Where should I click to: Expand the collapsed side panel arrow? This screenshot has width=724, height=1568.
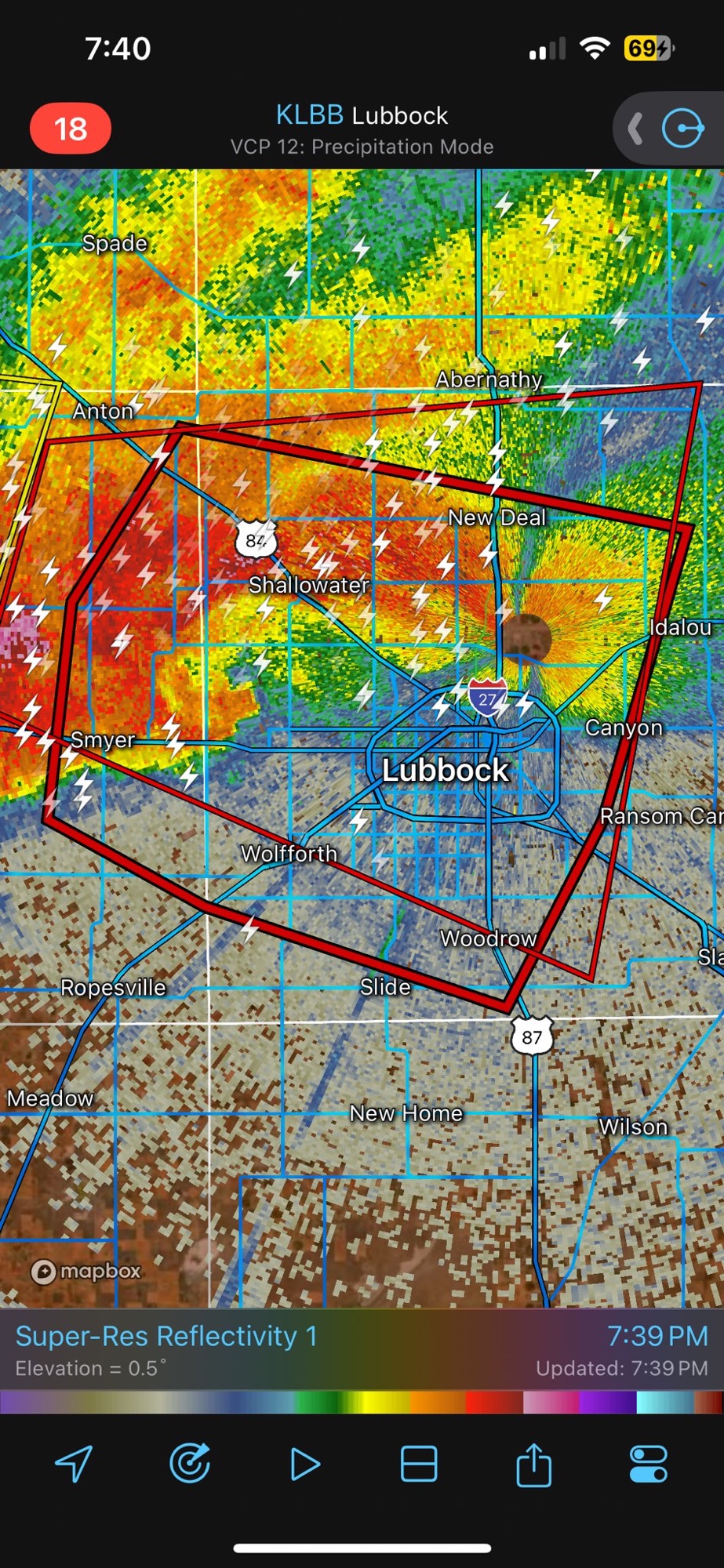[636, 129]
